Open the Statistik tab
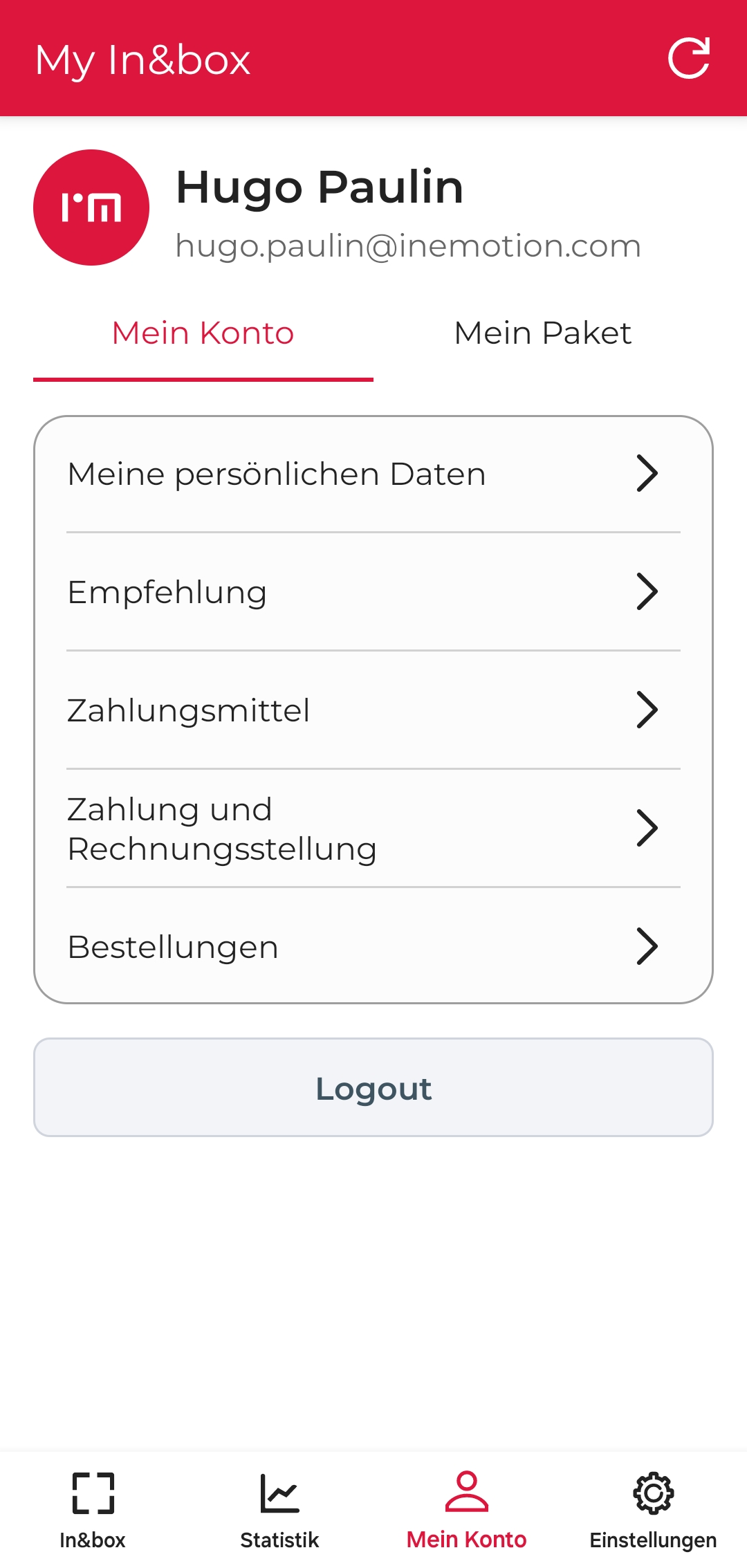The height and width of the screenshot is (1568, 747). 279,1509
